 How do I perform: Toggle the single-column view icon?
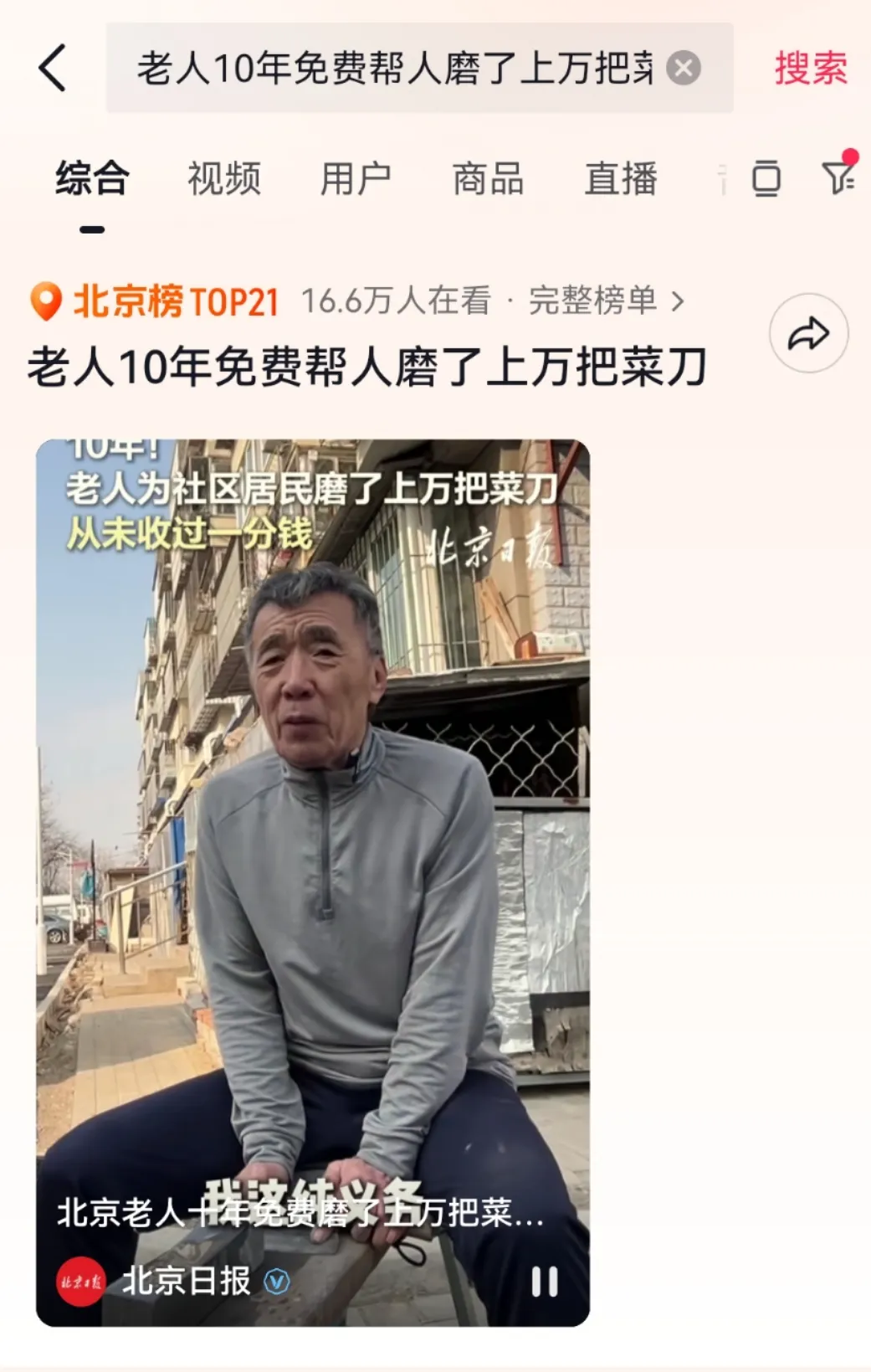[766, 178]
